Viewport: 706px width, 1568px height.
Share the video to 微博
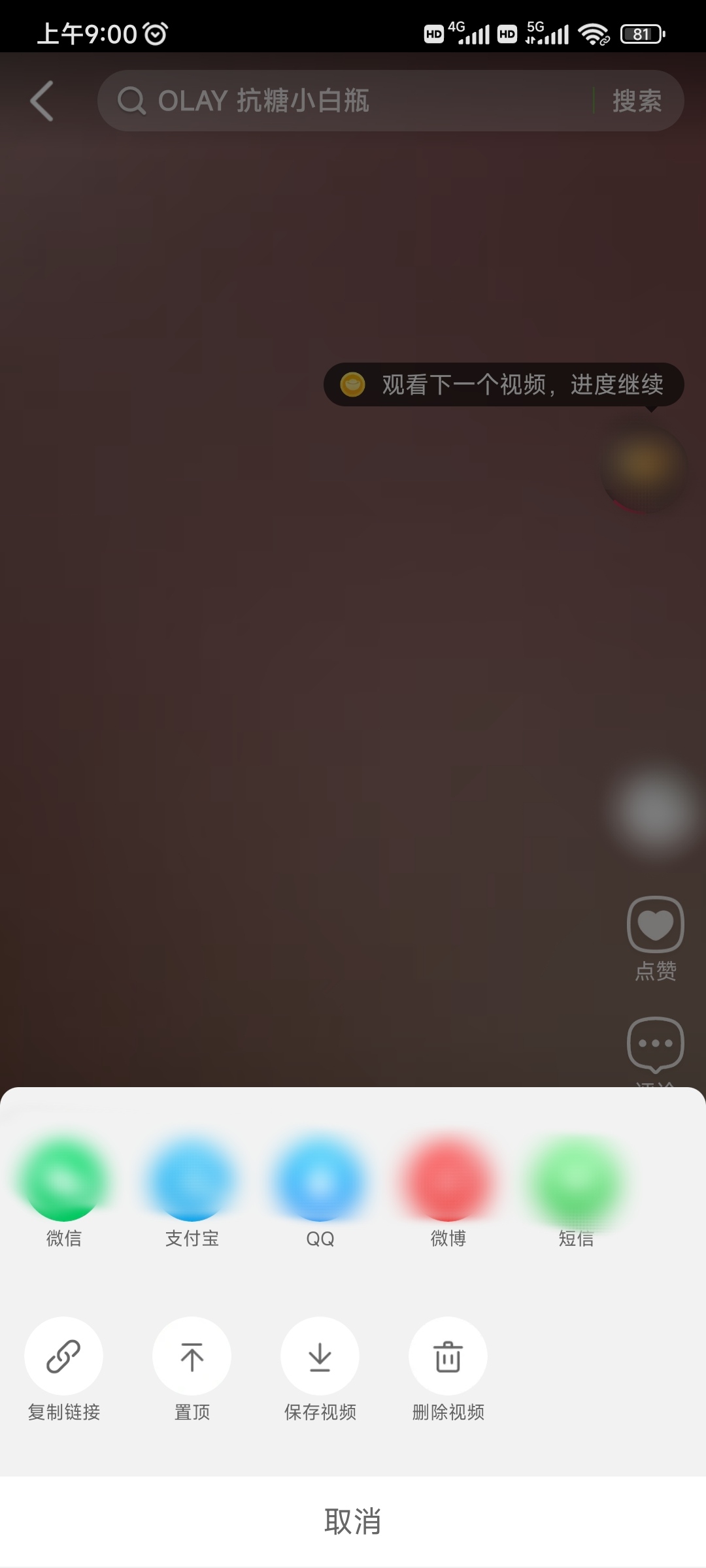coord(448,1181)
